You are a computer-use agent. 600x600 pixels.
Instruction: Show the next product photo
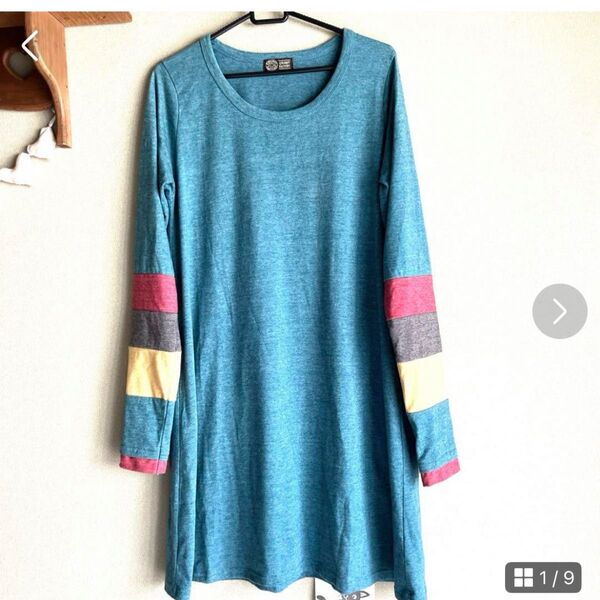tap(559, 311)
